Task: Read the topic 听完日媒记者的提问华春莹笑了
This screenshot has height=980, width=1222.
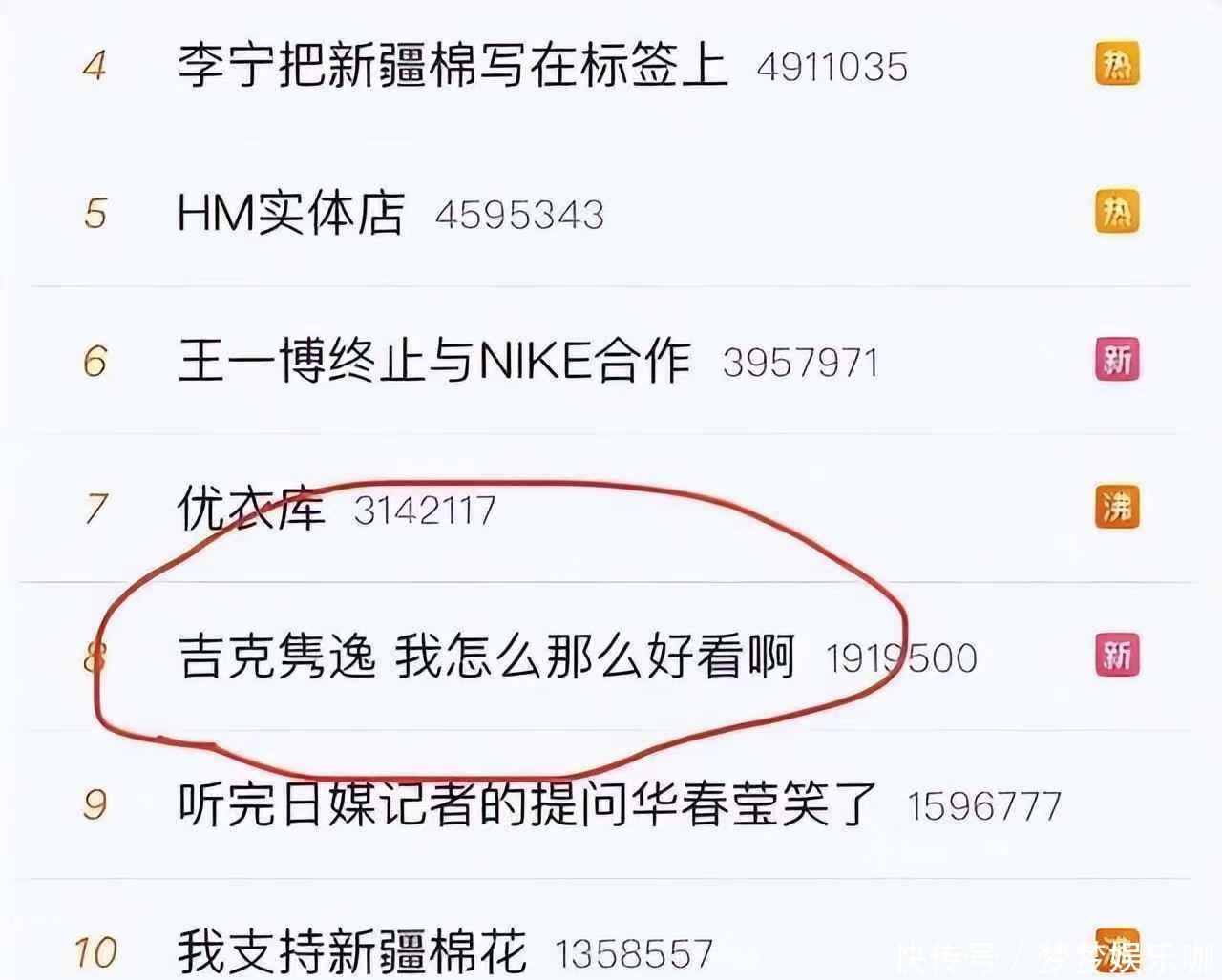Action: pyautogui.click(x=527, y=804)
